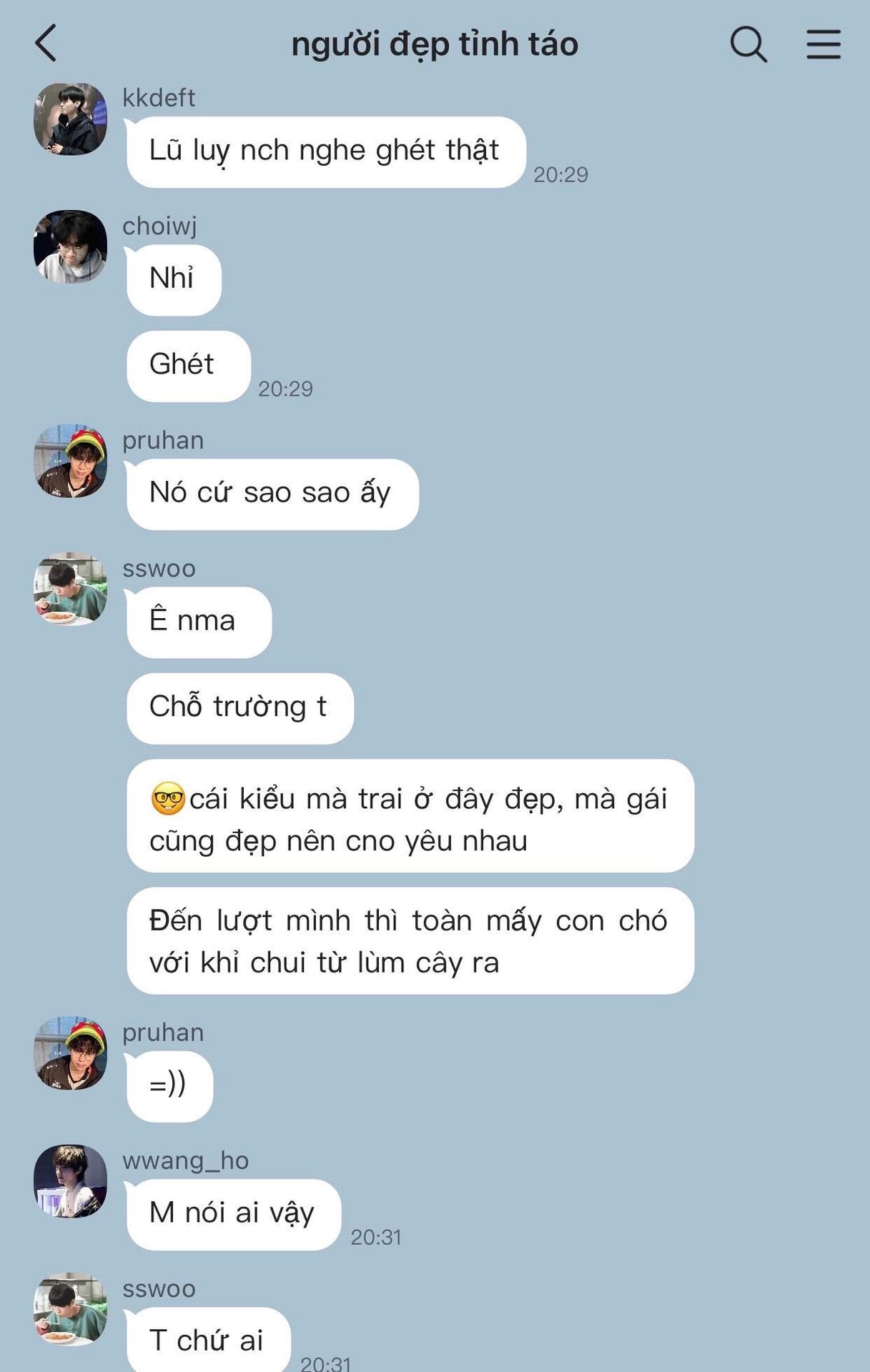The width and height of the screenshot is (870, 1372).
Task: Tap pruhan's avatar beside the "=))" message
Action: 70,1053
